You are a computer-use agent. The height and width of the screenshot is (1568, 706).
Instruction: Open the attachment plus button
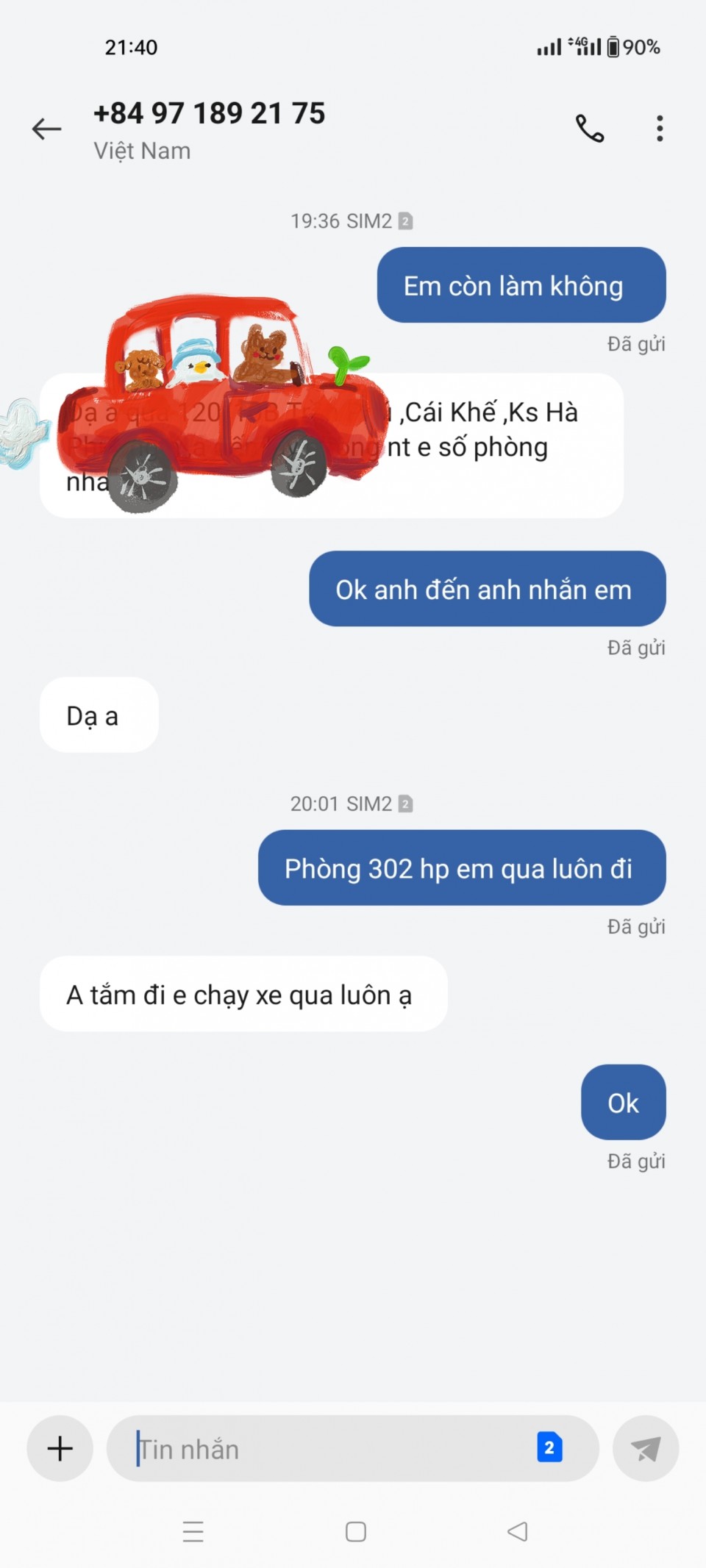[60, 1448]
